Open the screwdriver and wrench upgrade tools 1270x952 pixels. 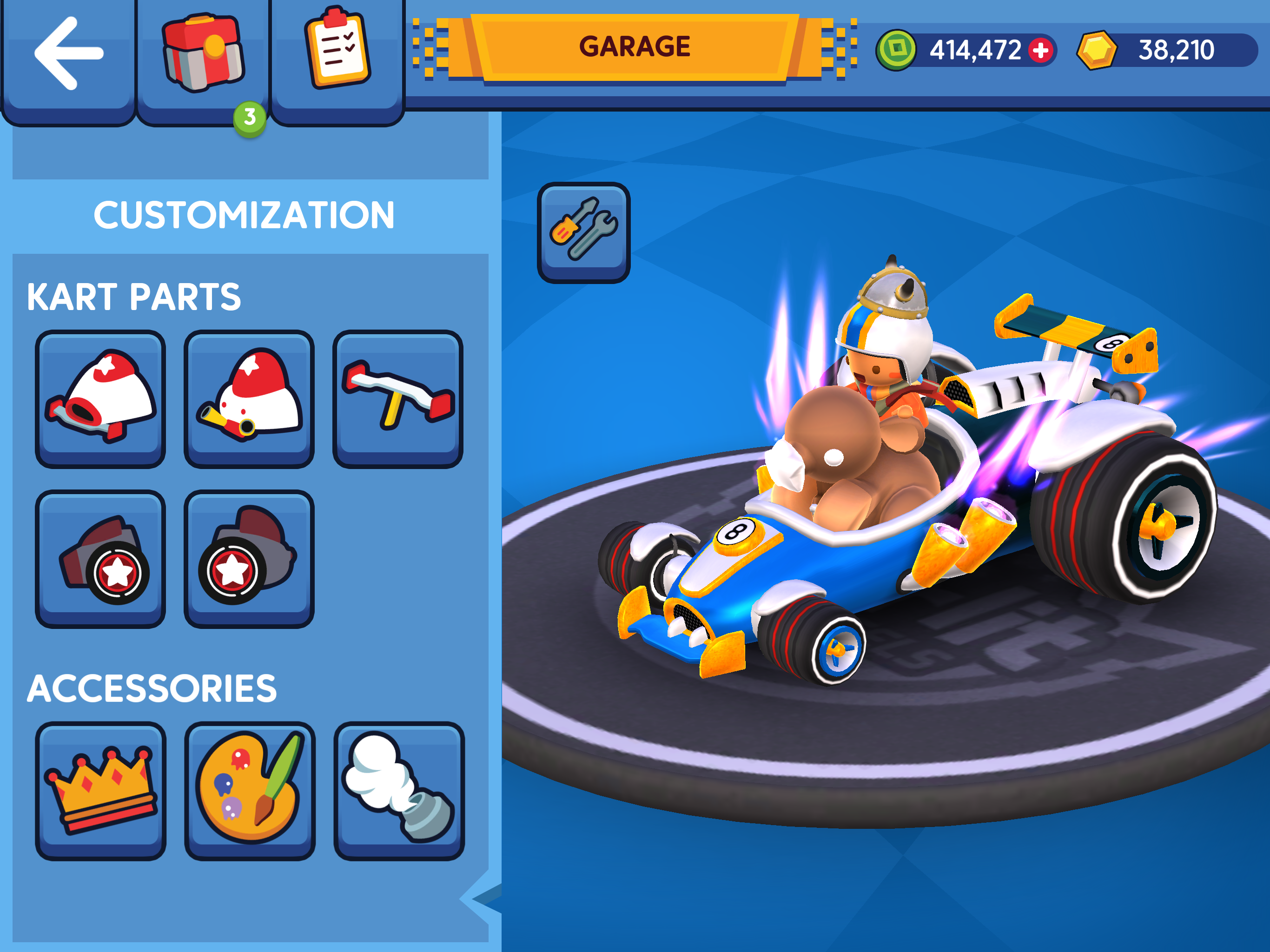[583, 231]
